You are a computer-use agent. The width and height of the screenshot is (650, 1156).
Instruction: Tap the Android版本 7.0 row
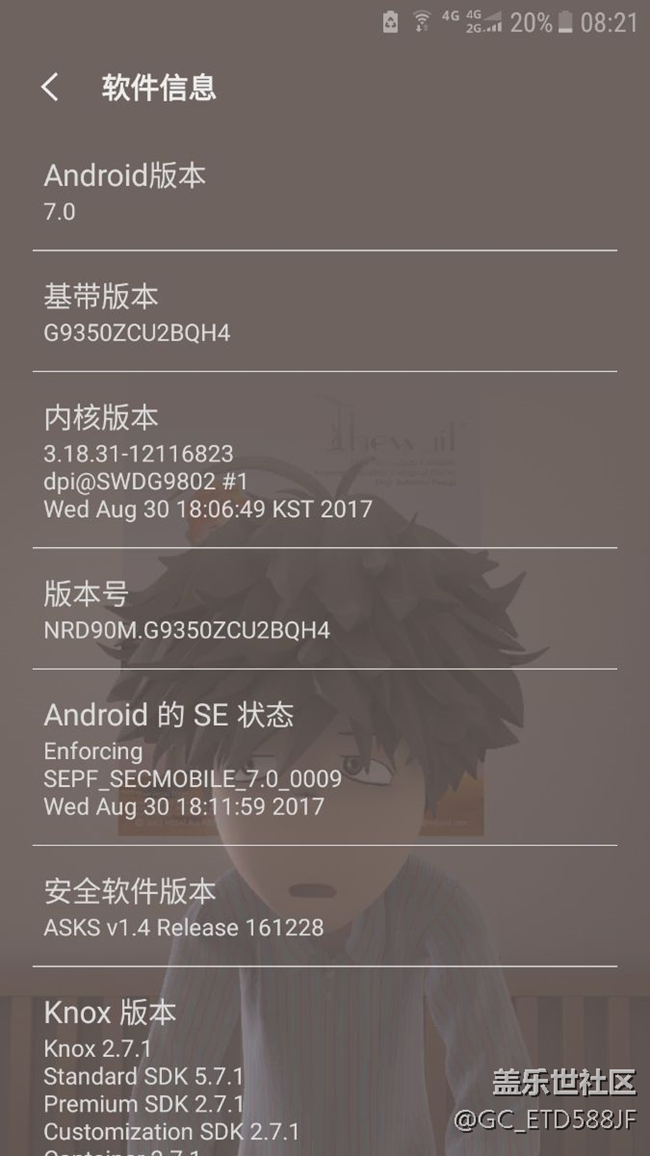click(x=324, y=192)
